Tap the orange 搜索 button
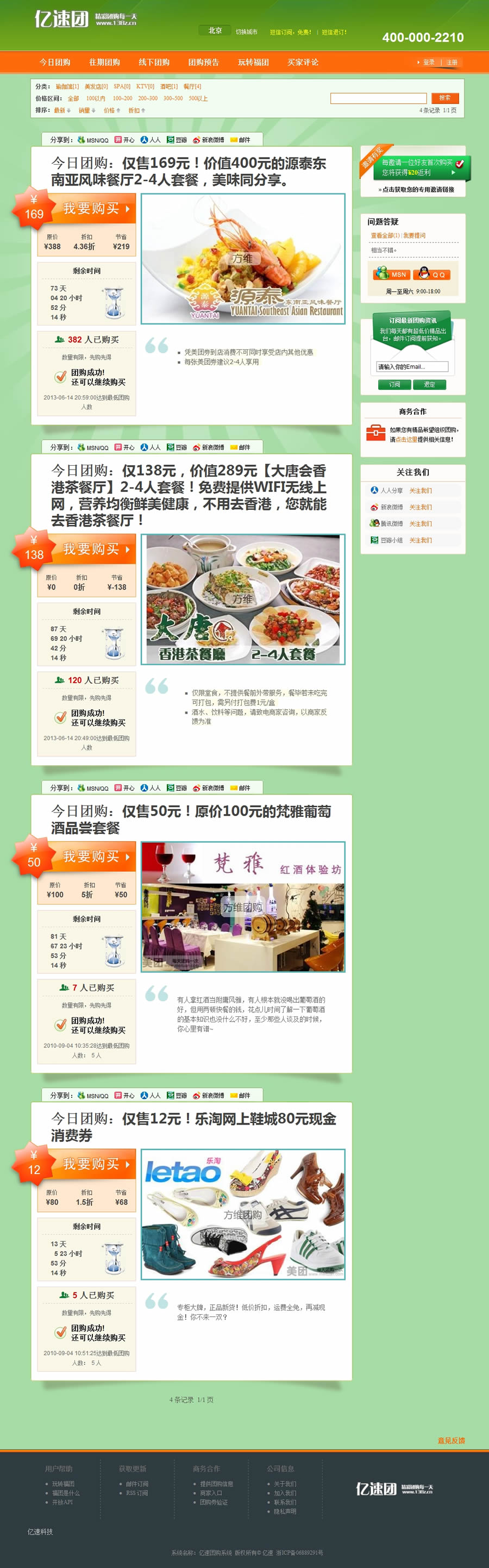This screenshot has width=489, height=1568. tap(444, 98)
